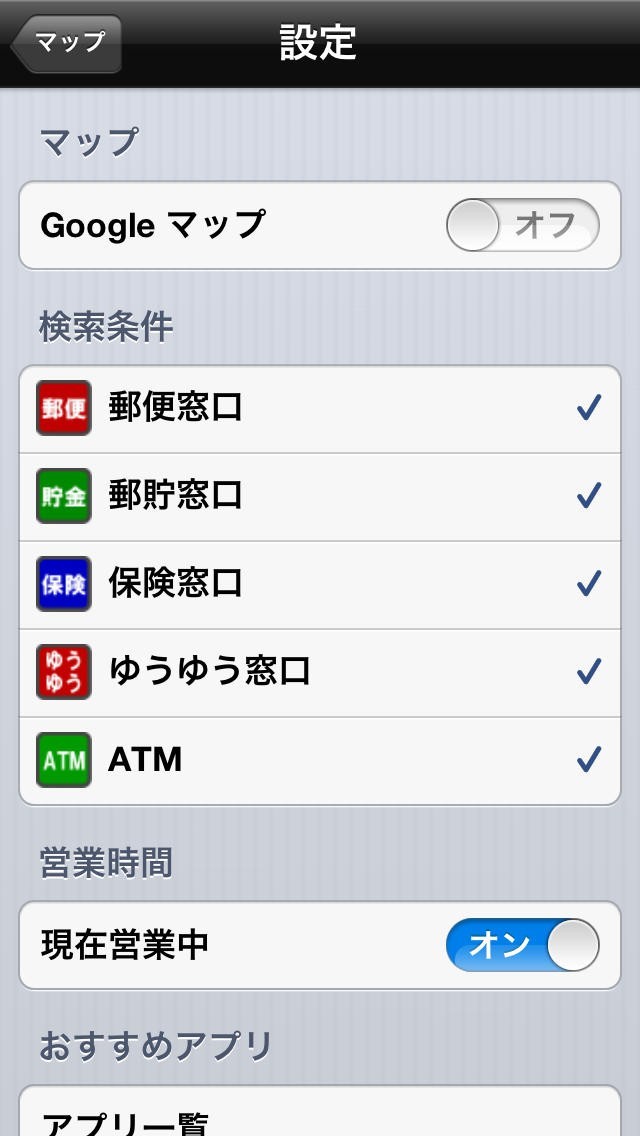This screenshot has height=1136, width=640.
Task: Uncheck the 郵便窓口 search condition
Action: coord(320,409)
